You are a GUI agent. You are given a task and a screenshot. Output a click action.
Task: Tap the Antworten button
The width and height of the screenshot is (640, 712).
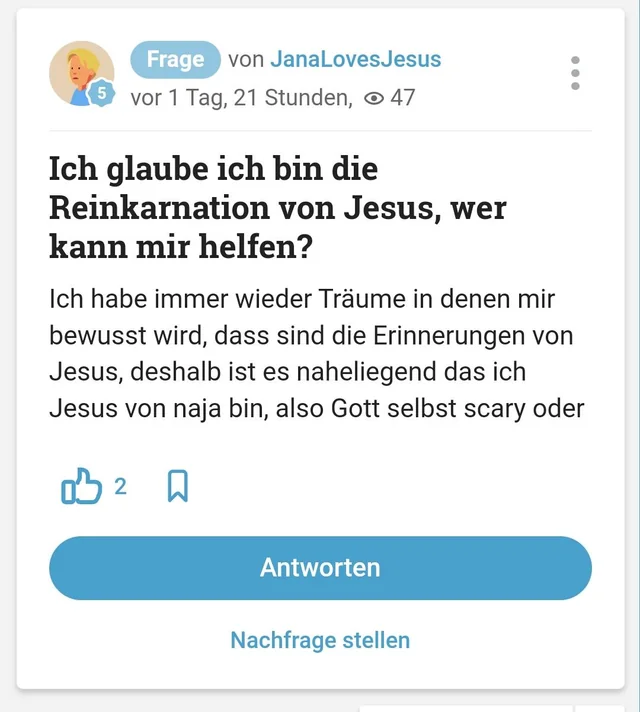tap(320, 568)
